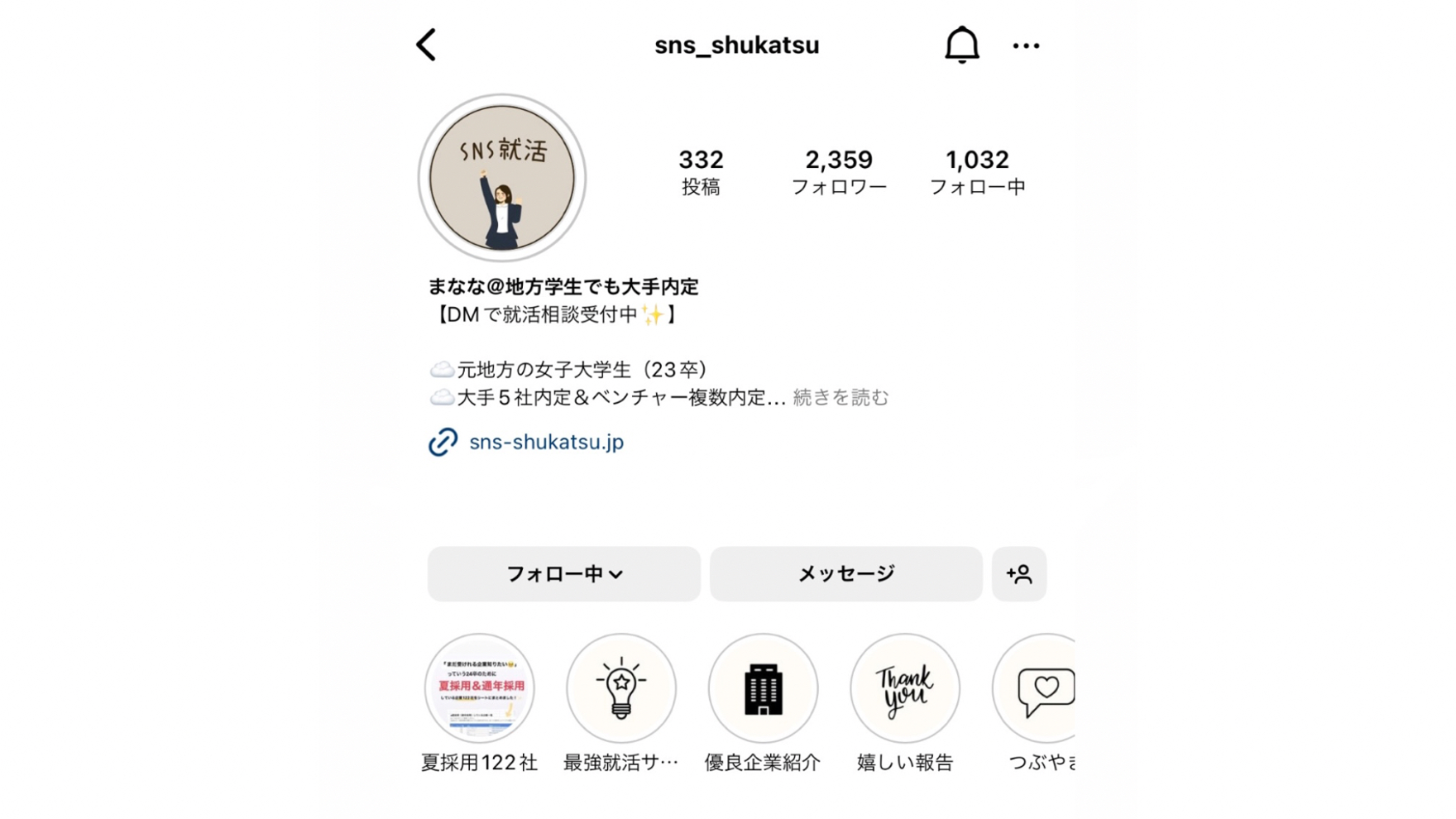Expand the bio with 続きを読む

click(841, 398)
